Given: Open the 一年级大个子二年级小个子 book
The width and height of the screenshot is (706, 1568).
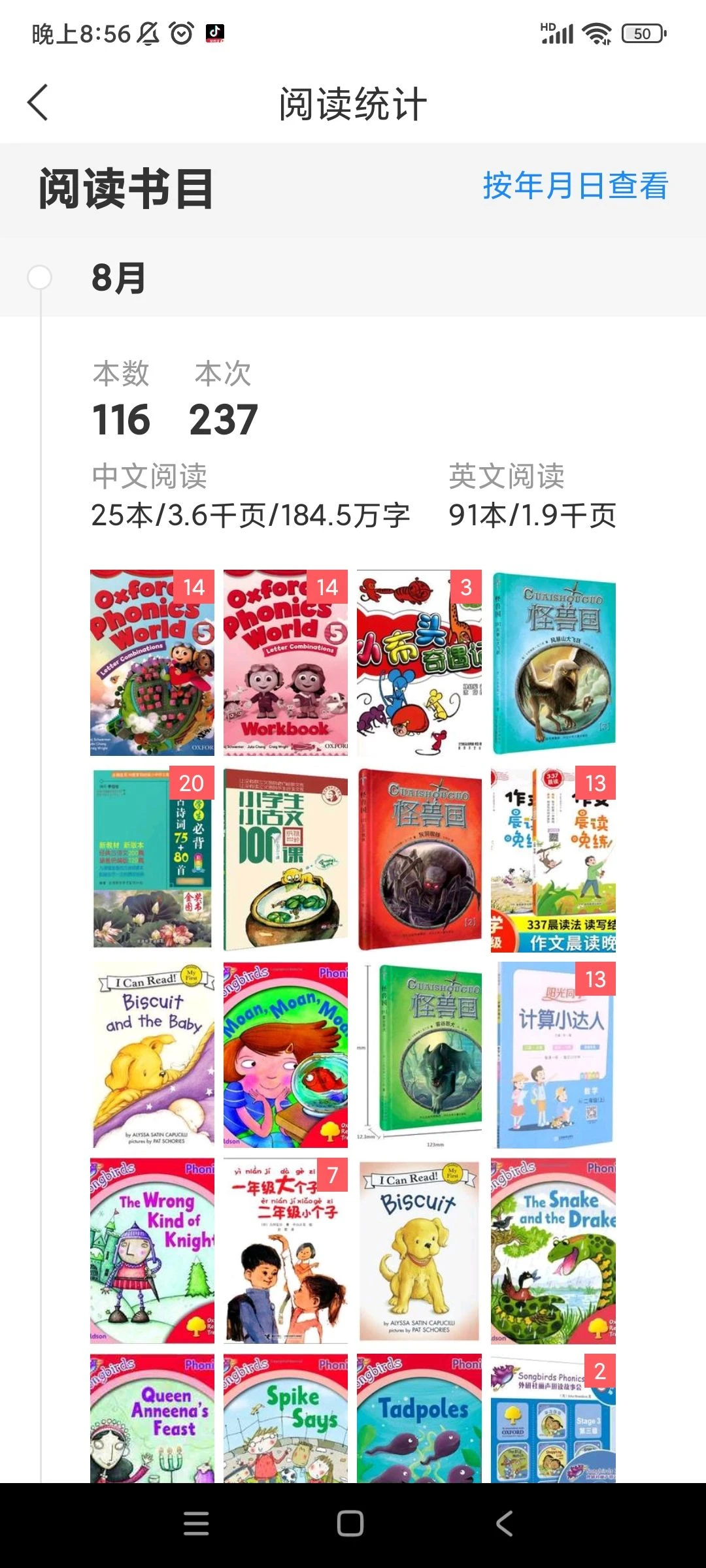Looking at the screenshot, I should tap(285, 1250).
